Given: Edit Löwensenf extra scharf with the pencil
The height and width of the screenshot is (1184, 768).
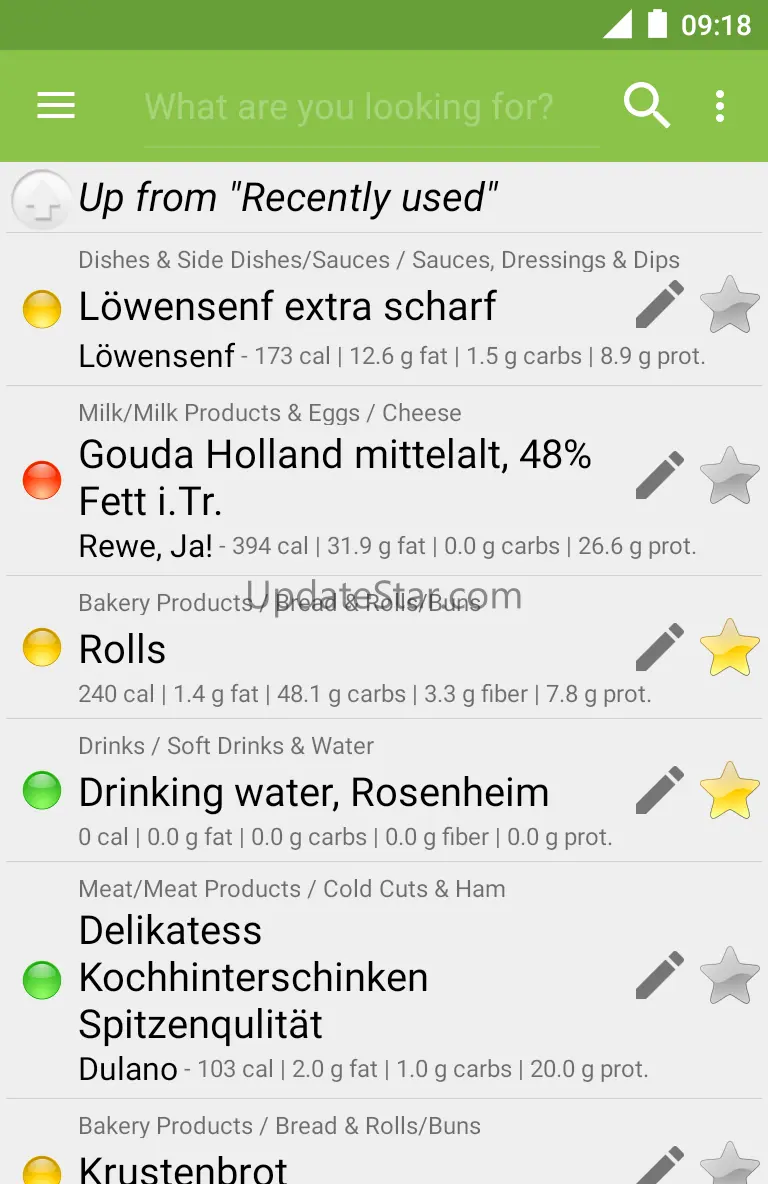Looking at the screenshot, I should 660,305.
